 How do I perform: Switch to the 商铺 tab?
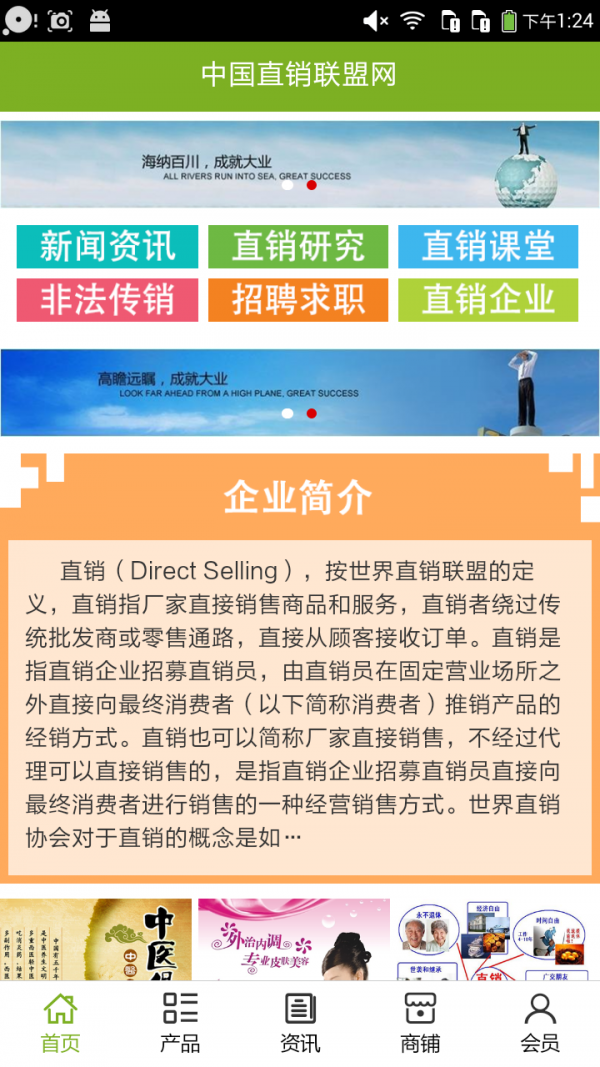pyautogui.click(x=420, y=1022)
